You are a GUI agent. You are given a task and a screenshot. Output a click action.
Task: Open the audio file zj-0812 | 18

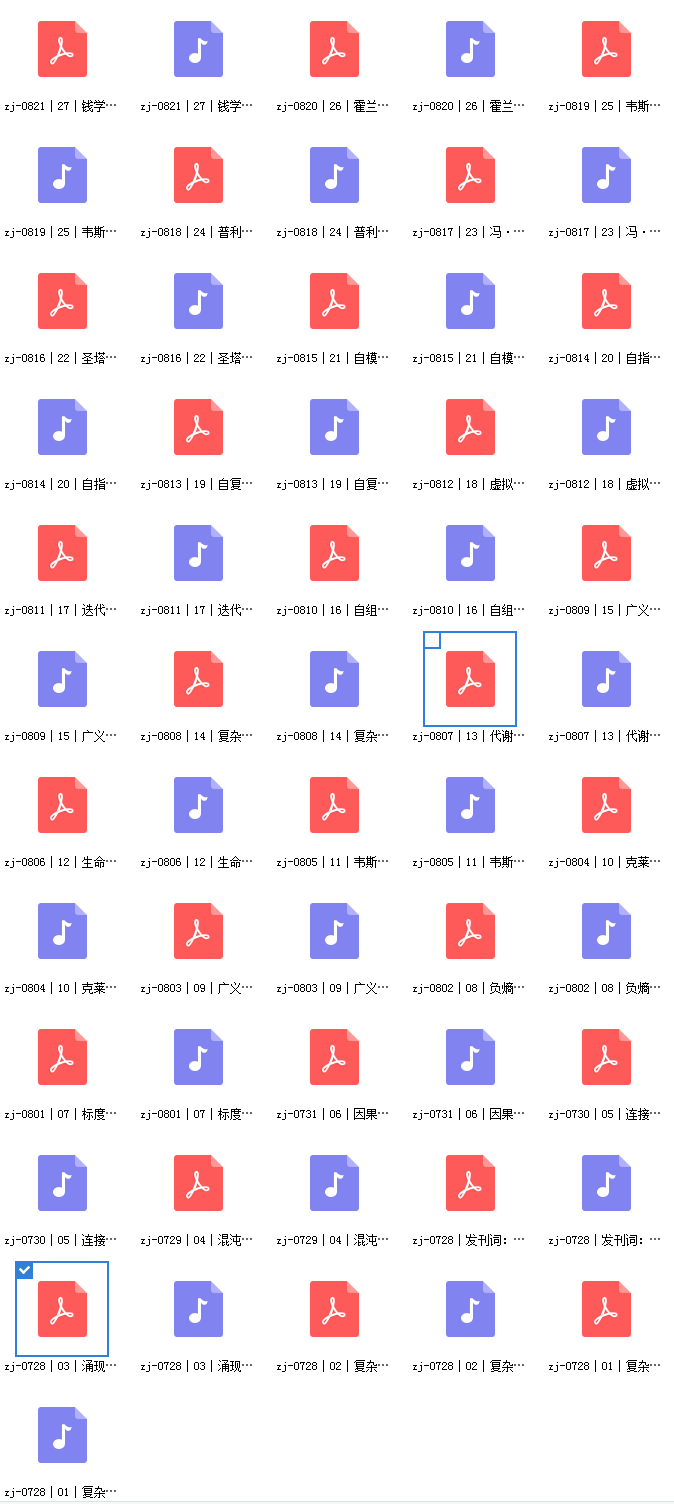pos(606,427)
